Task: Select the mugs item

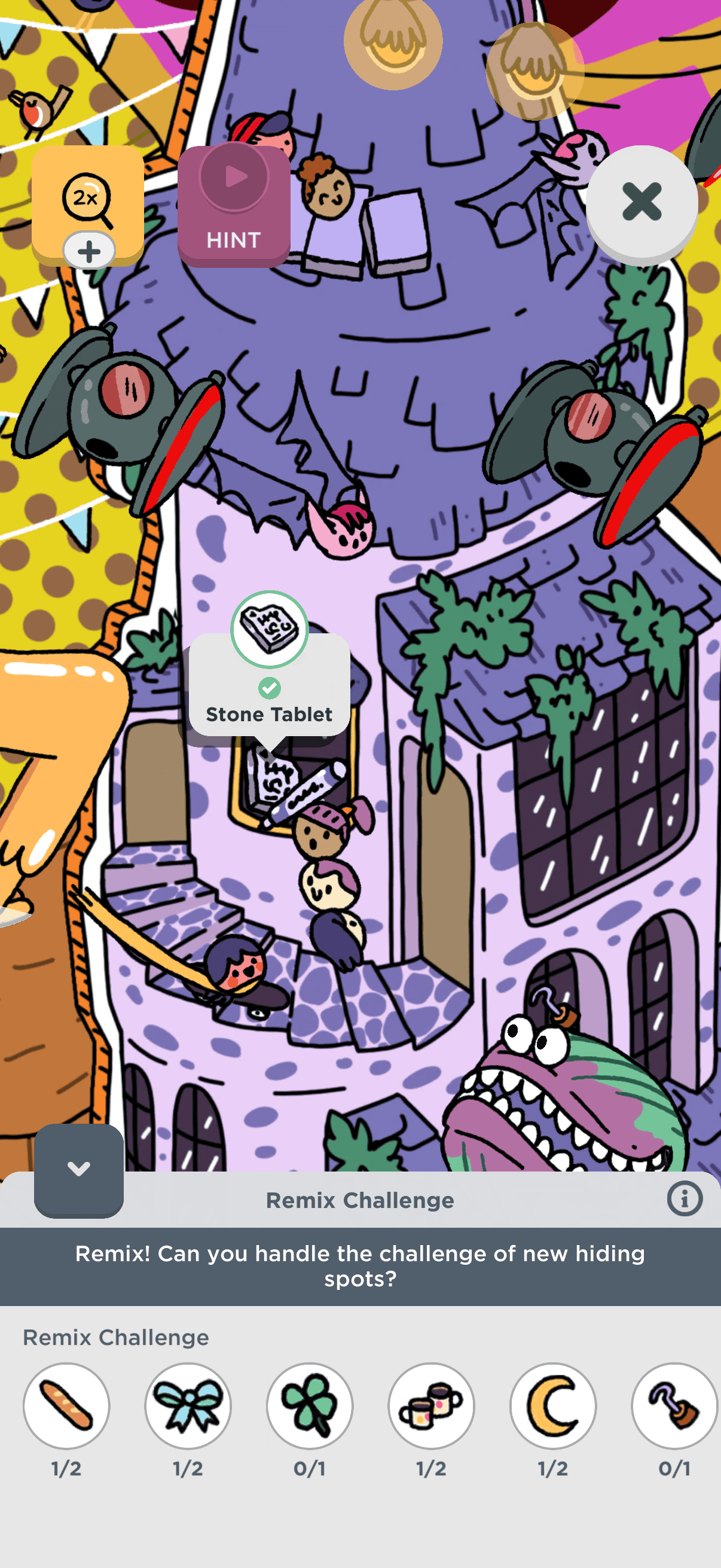Action: (x=432, y=1405)
